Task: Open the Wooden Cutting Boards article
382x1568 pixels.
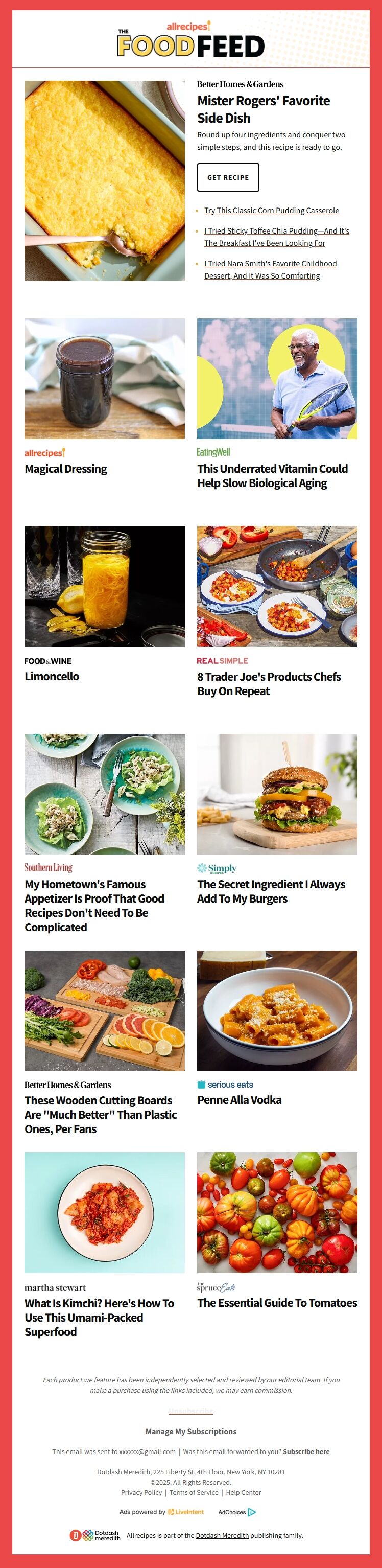Action: tap(101, 1115)
